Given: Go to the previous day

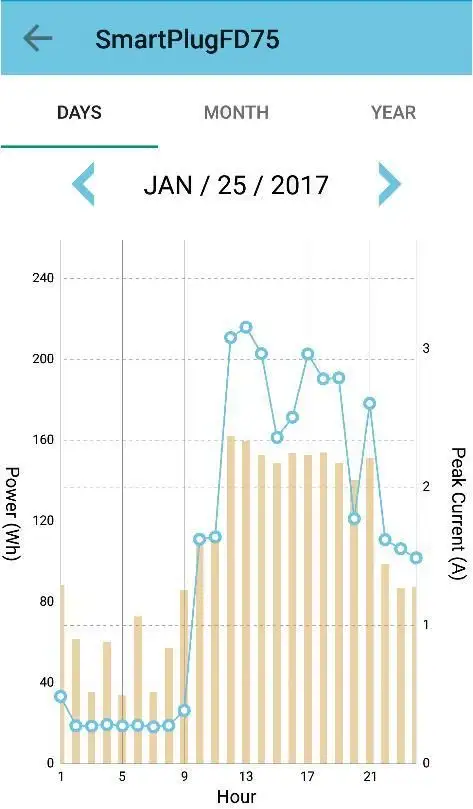Looking at the screenshot, I should 83,184.
